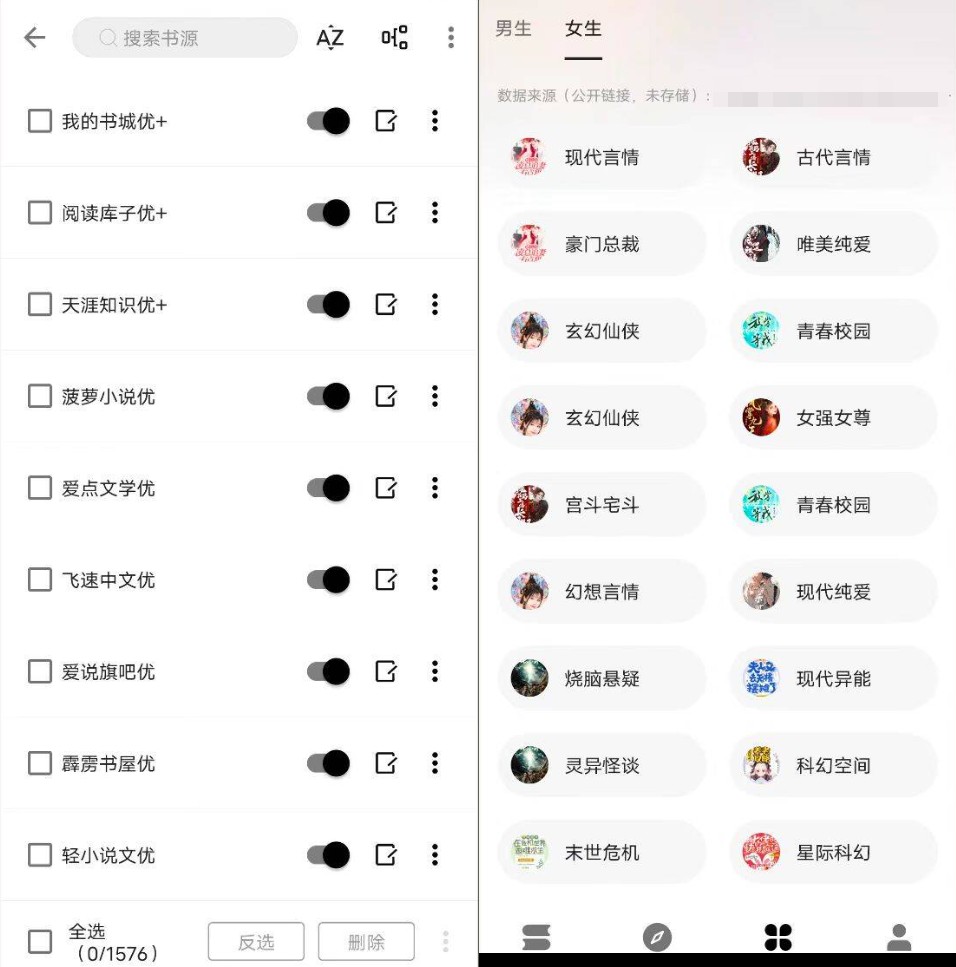Tap the 反选 invert selection button

(256, 942)
